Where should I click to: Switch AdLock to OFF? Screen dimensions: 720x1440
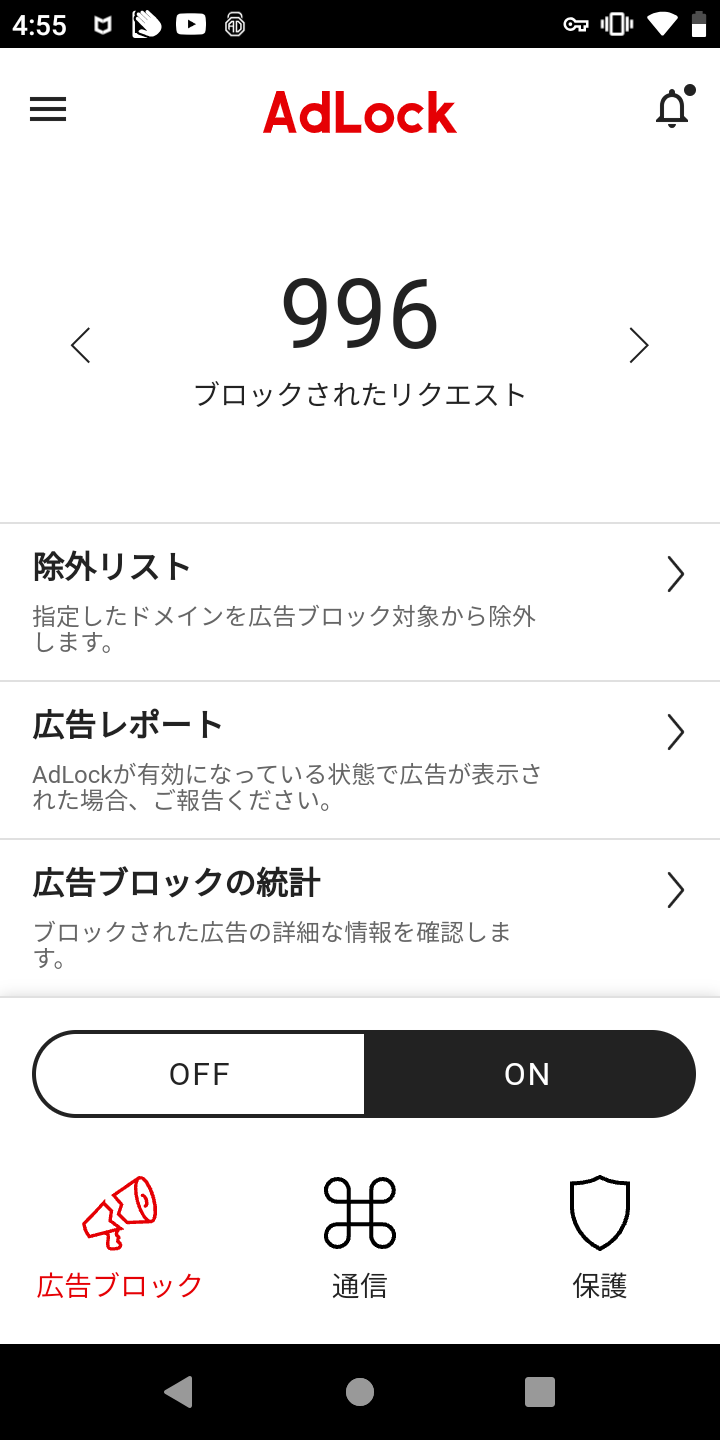(200, 1073)
